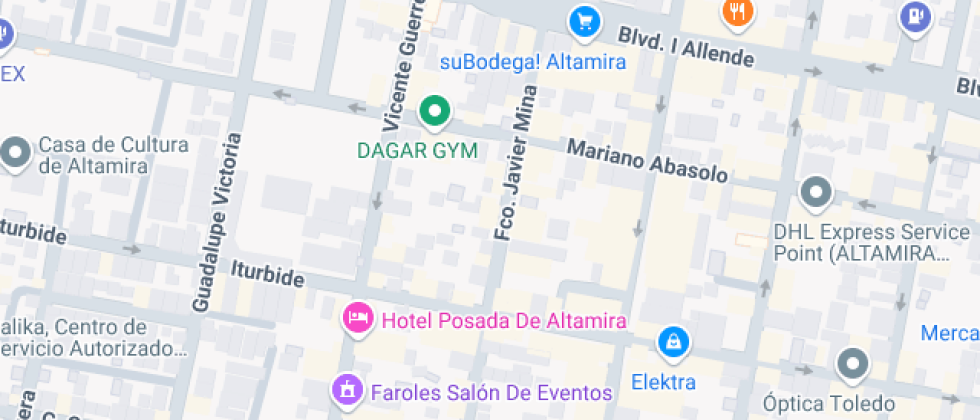The height and width of the screenshot is (420, 980).
Task: Tap the Hotel Posada De Altamira pin
Action: click(x=357, y=319)
